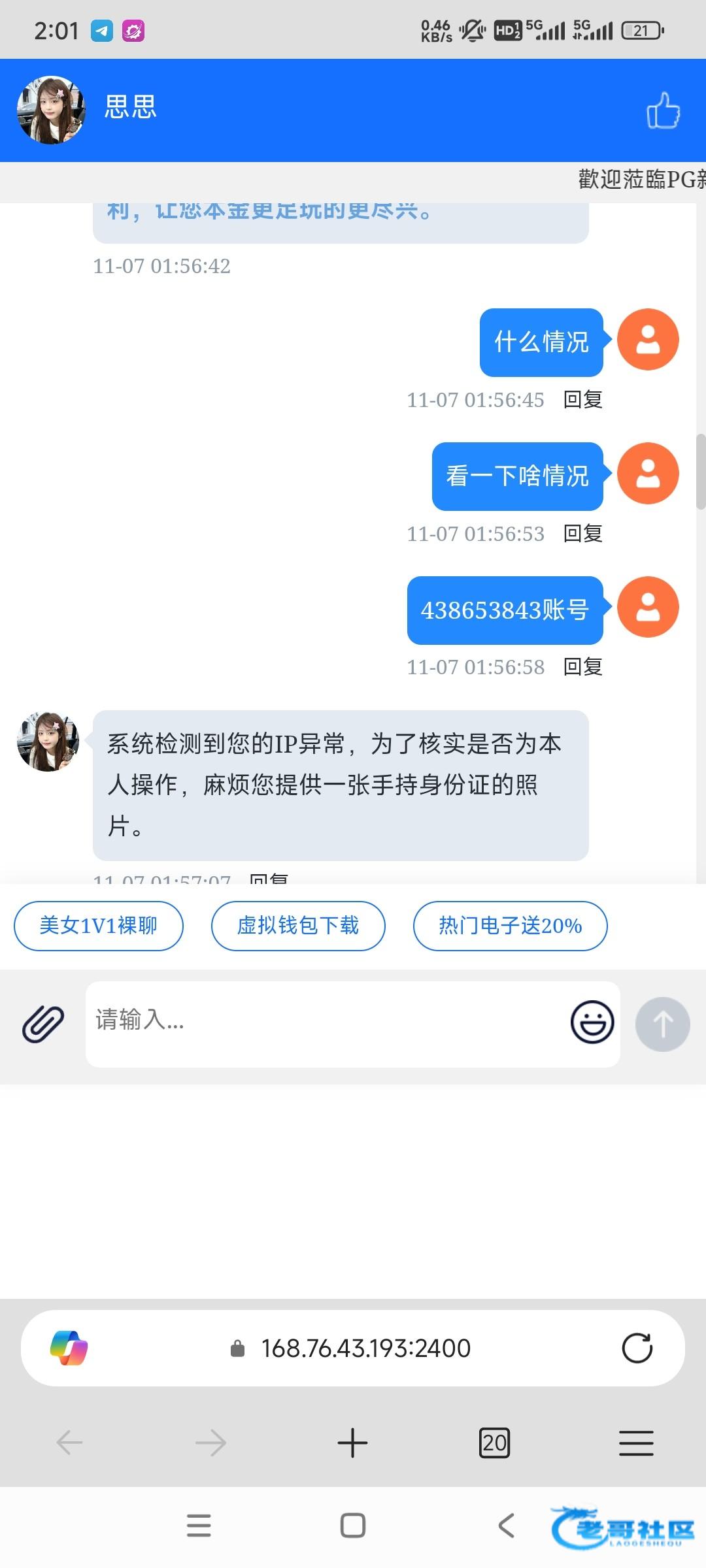
Task: Reload the page in the browser
Action: (637, 1348)
